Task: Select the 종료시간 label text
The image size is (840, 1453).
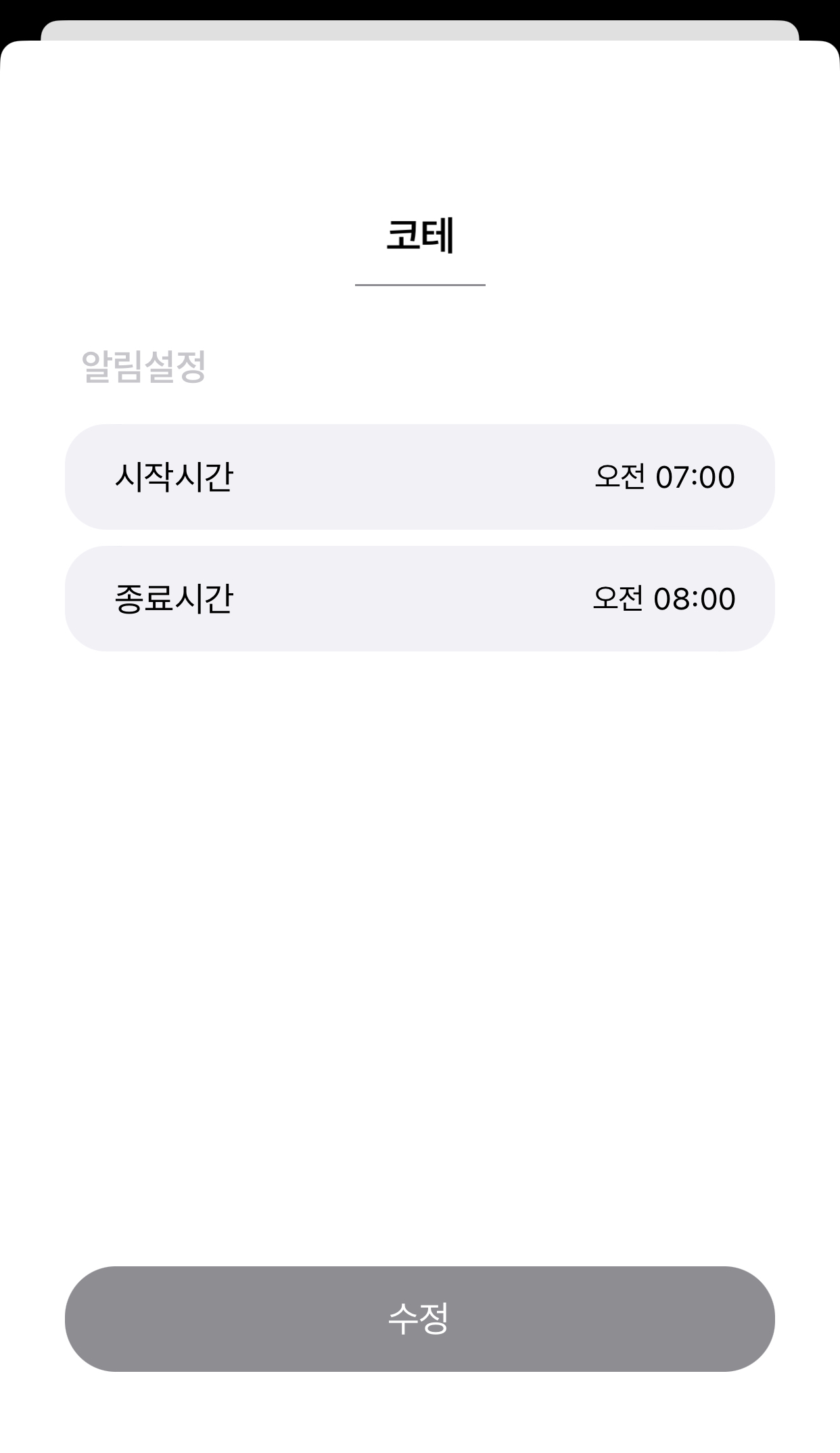Action: point(175,598)
